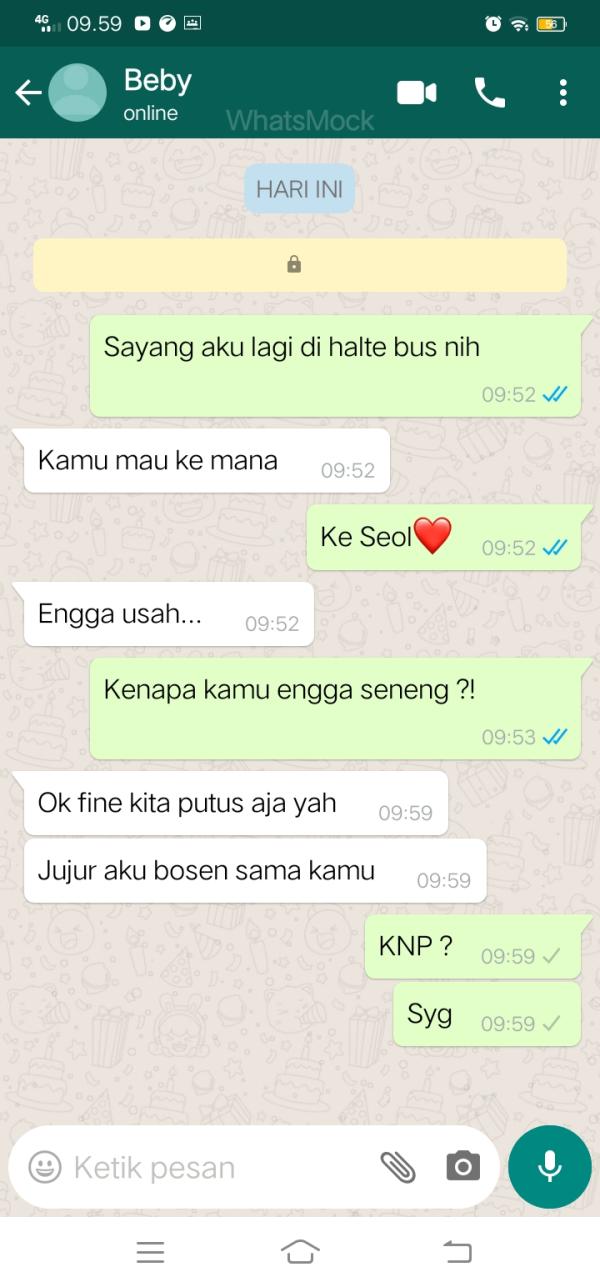Start a voice call with Beby
600x1287 pixels.
[x=489, y=93]
